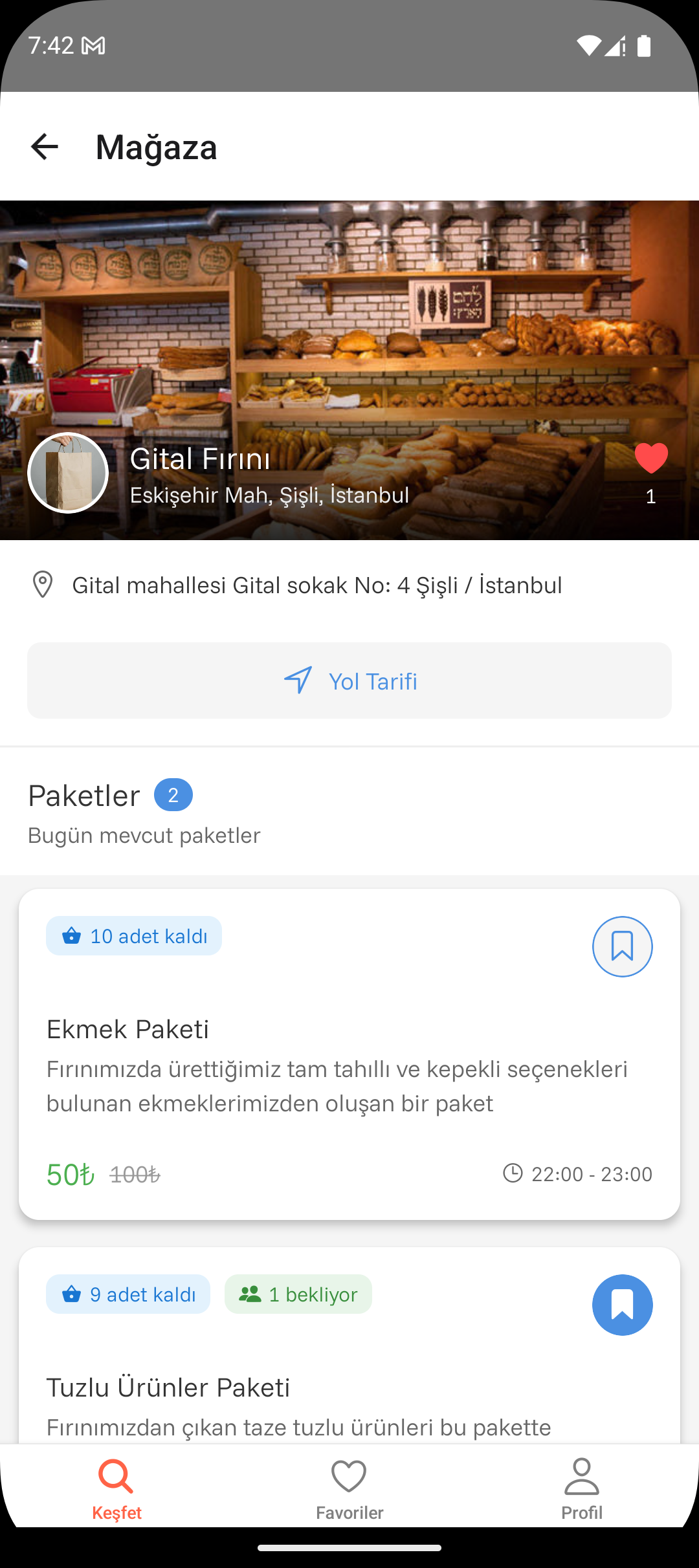Tap the heart icon to unfavorite Gital Fırını
This screenshot has height=1568, width=699.
pos(651,459)
